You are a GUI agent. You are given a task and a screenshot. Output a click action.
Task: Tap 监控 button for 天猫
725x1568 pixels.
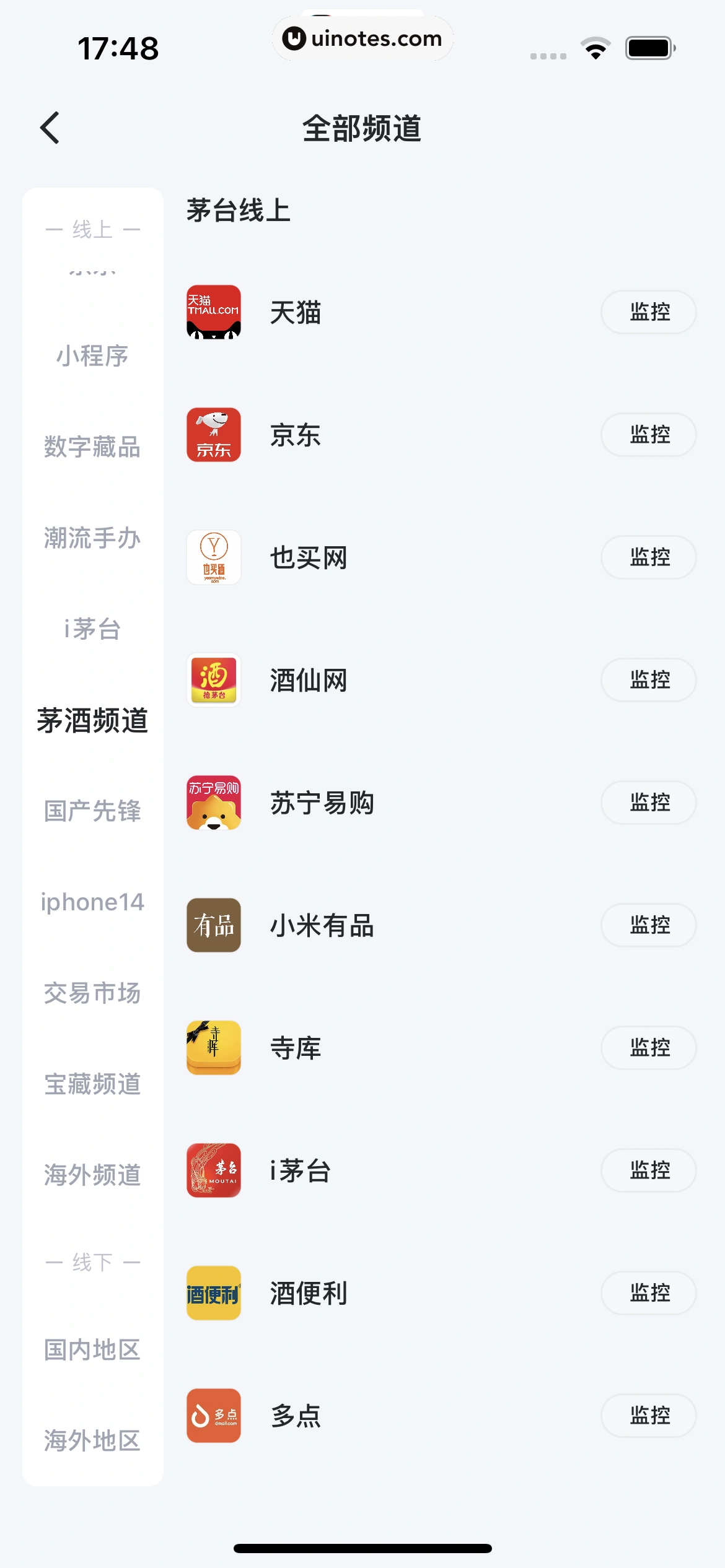(x=649, y=312)
